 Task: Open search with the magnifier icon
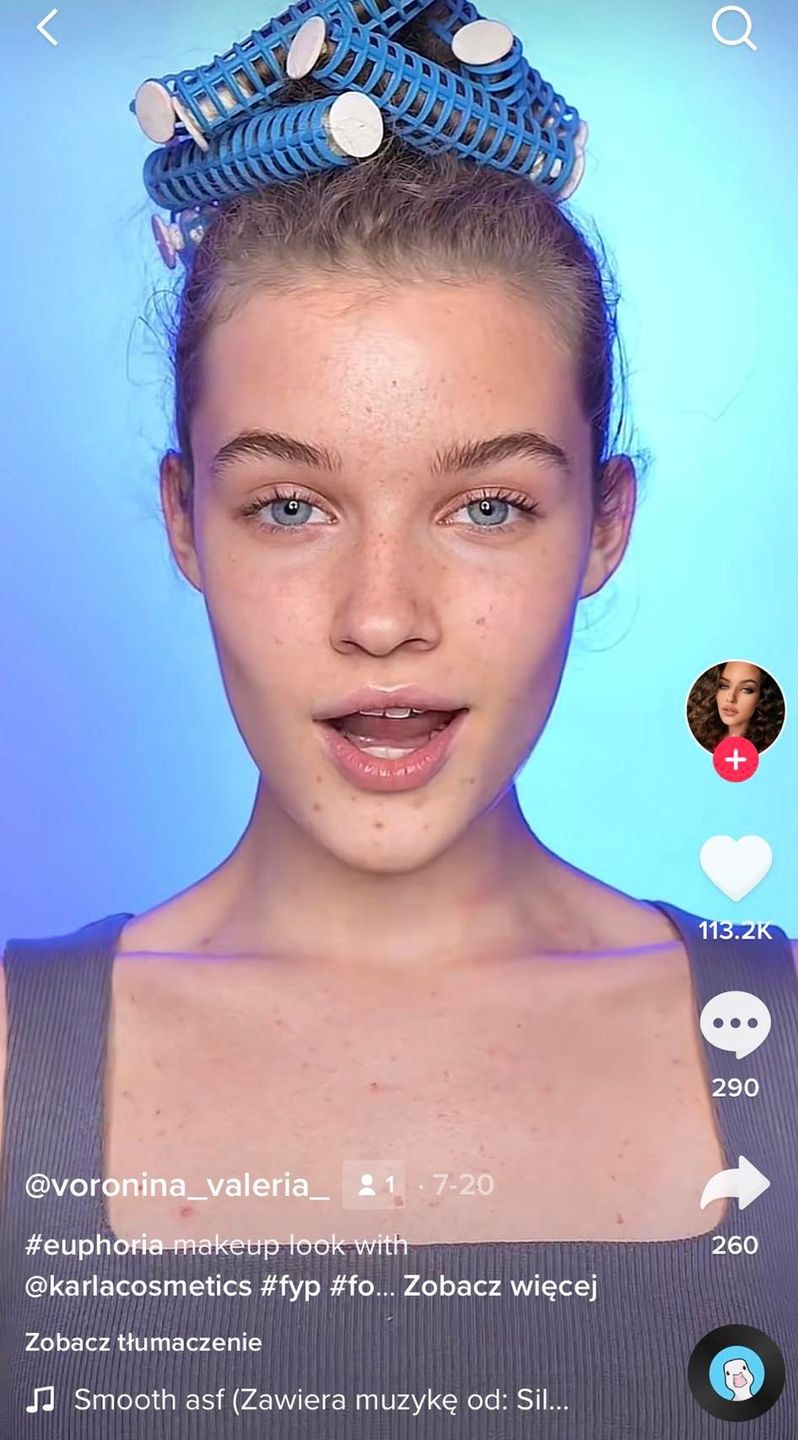pyautogui.click(x=733, y=29)
